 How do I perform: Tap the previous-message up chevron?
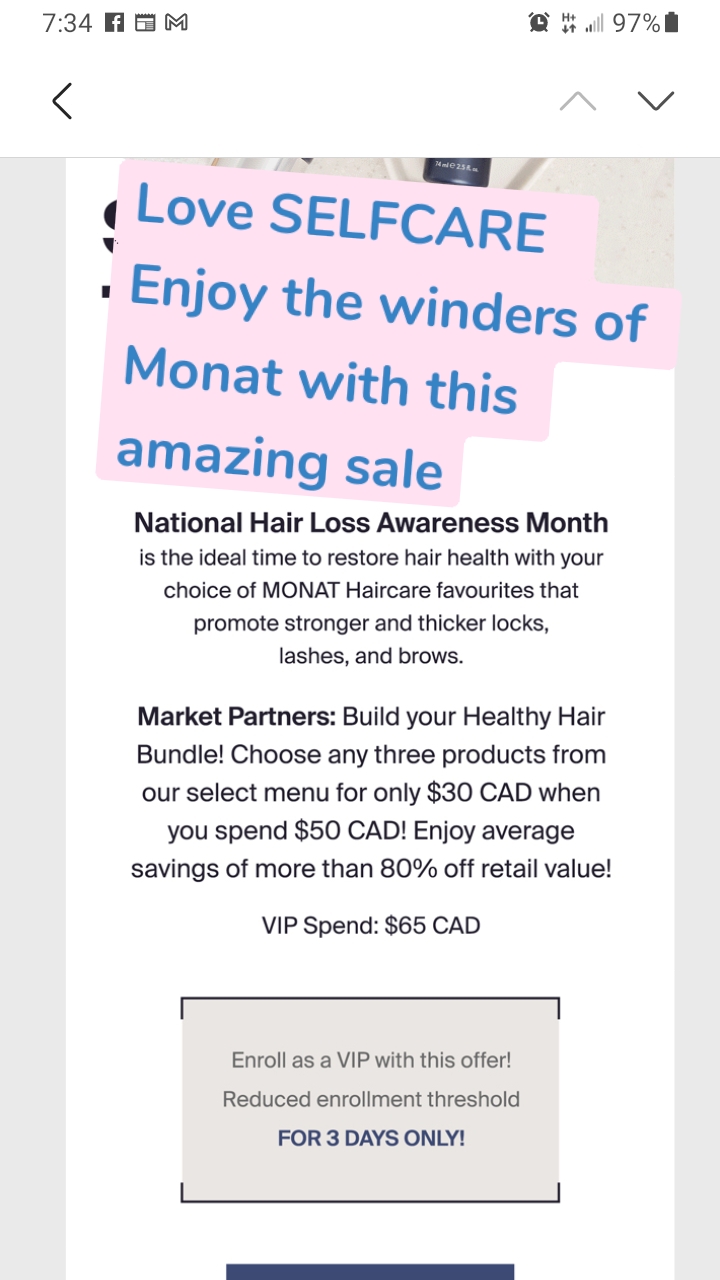pyautogui.click(x=578, y=100)
